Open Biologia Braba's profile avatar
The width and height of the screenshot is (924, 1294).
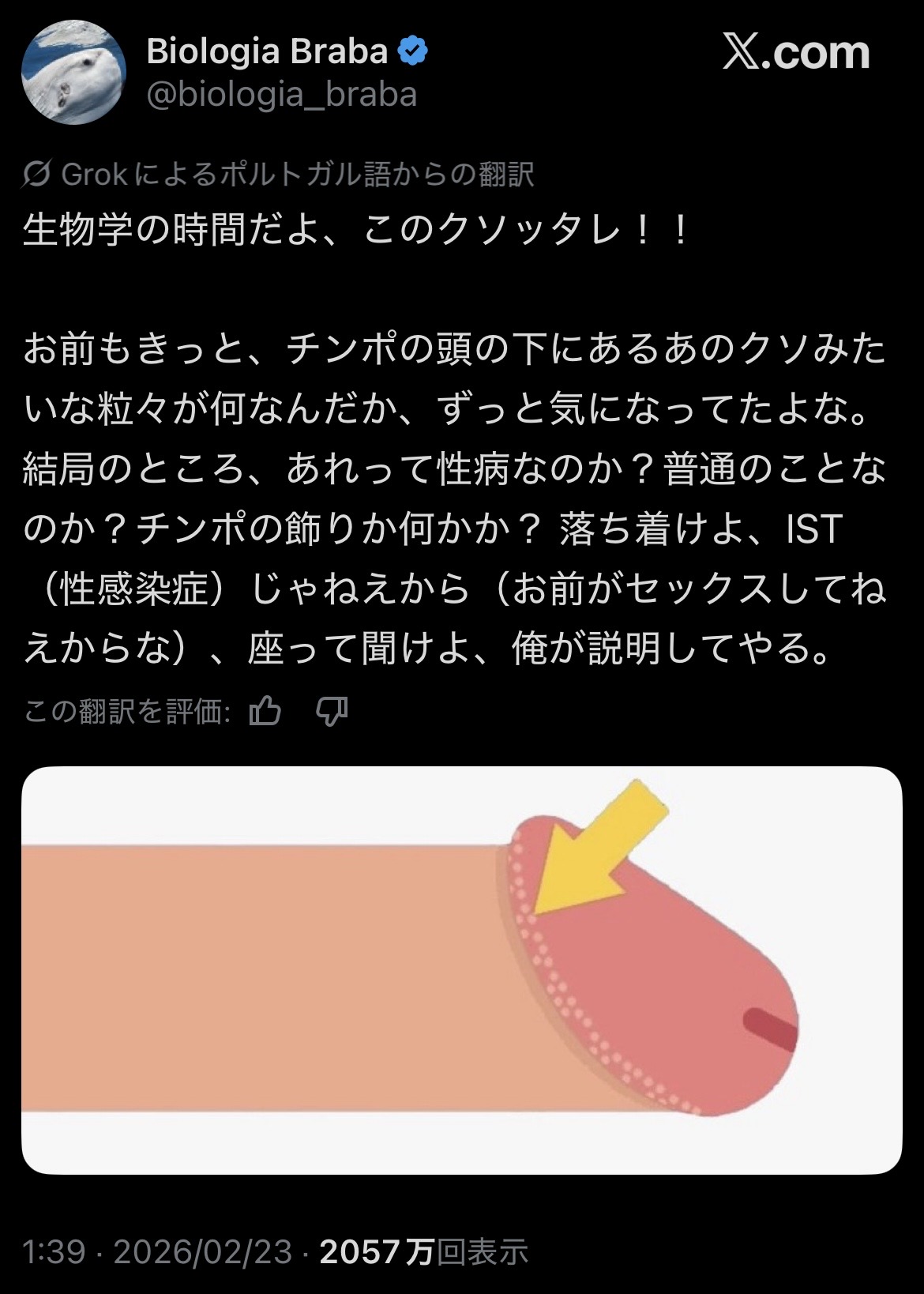[73, 73]
